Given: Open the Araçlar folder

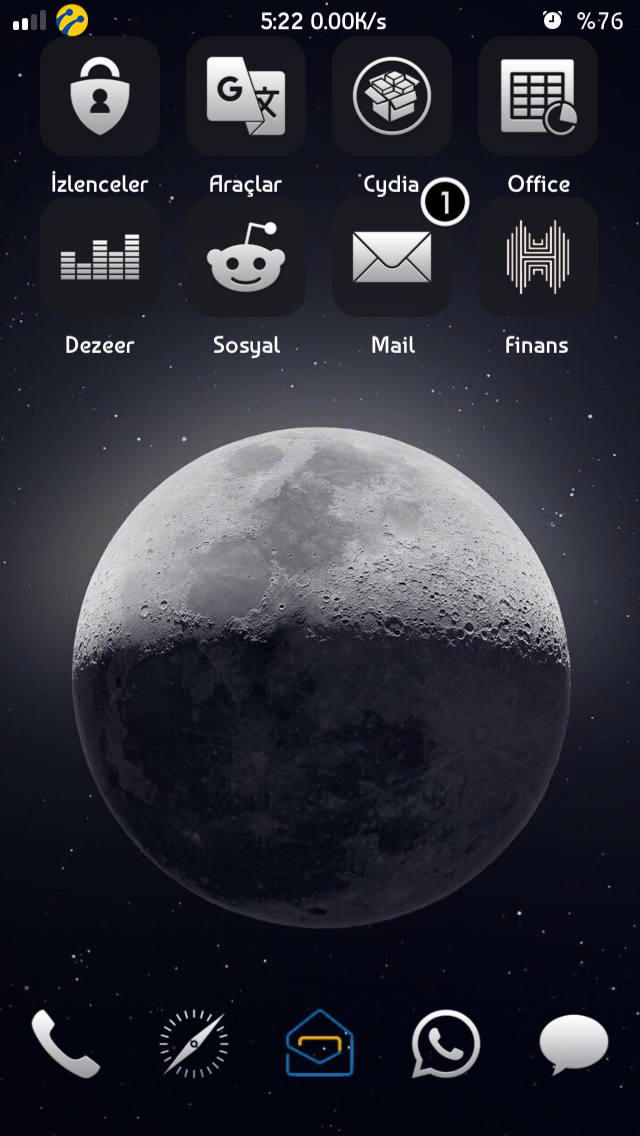Looking at the screenshot, I should [246, 97].
